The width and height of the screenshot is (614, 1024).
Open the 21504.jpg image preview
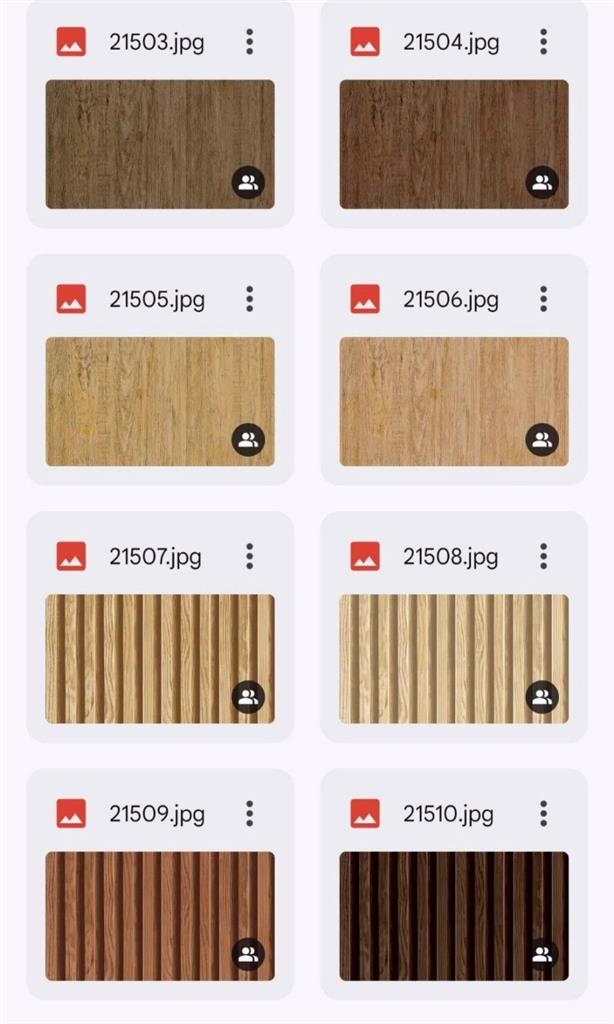tap(454, 144)
